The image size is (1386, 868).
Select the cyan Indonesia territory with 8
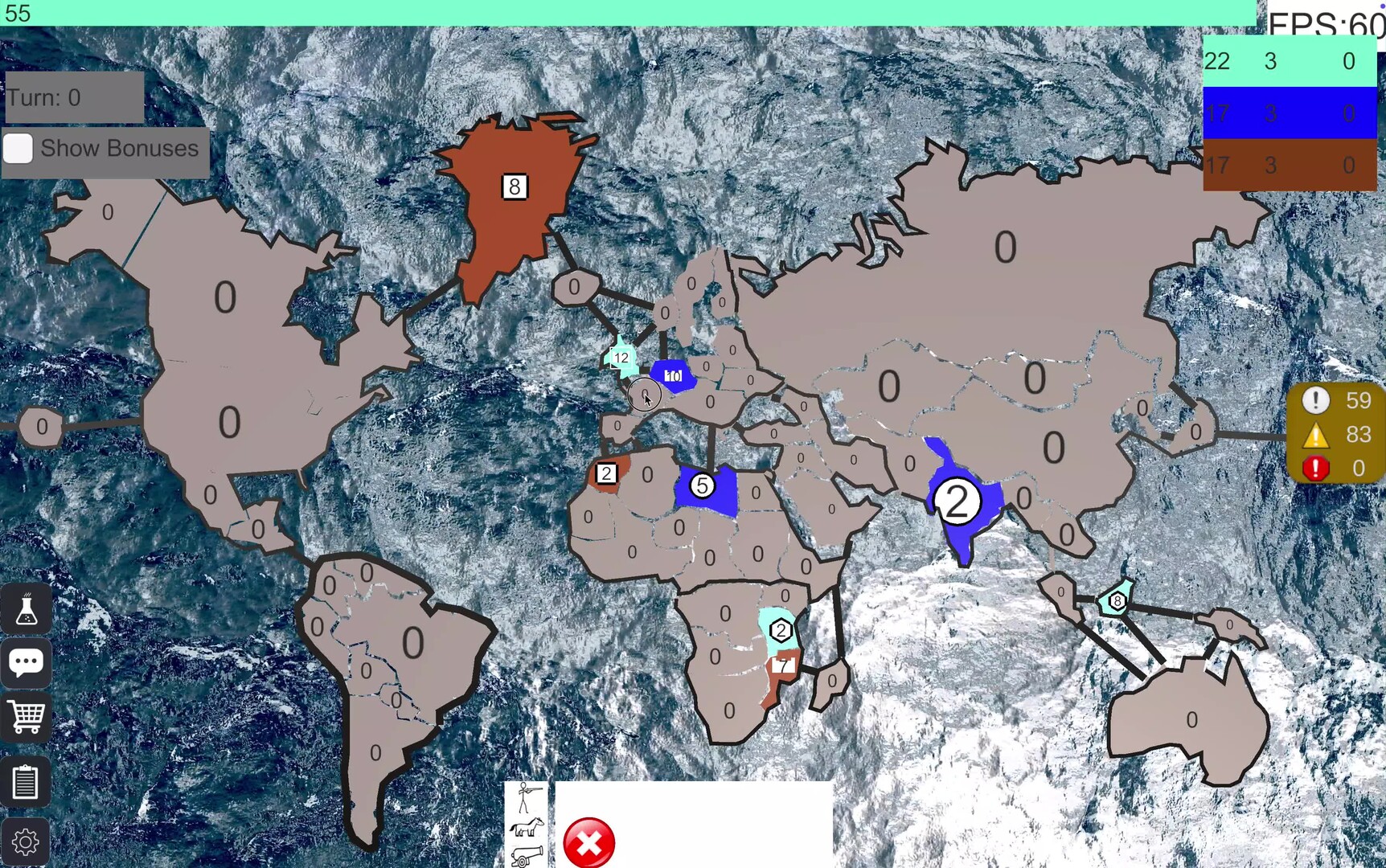click(x=1117, y=600)
